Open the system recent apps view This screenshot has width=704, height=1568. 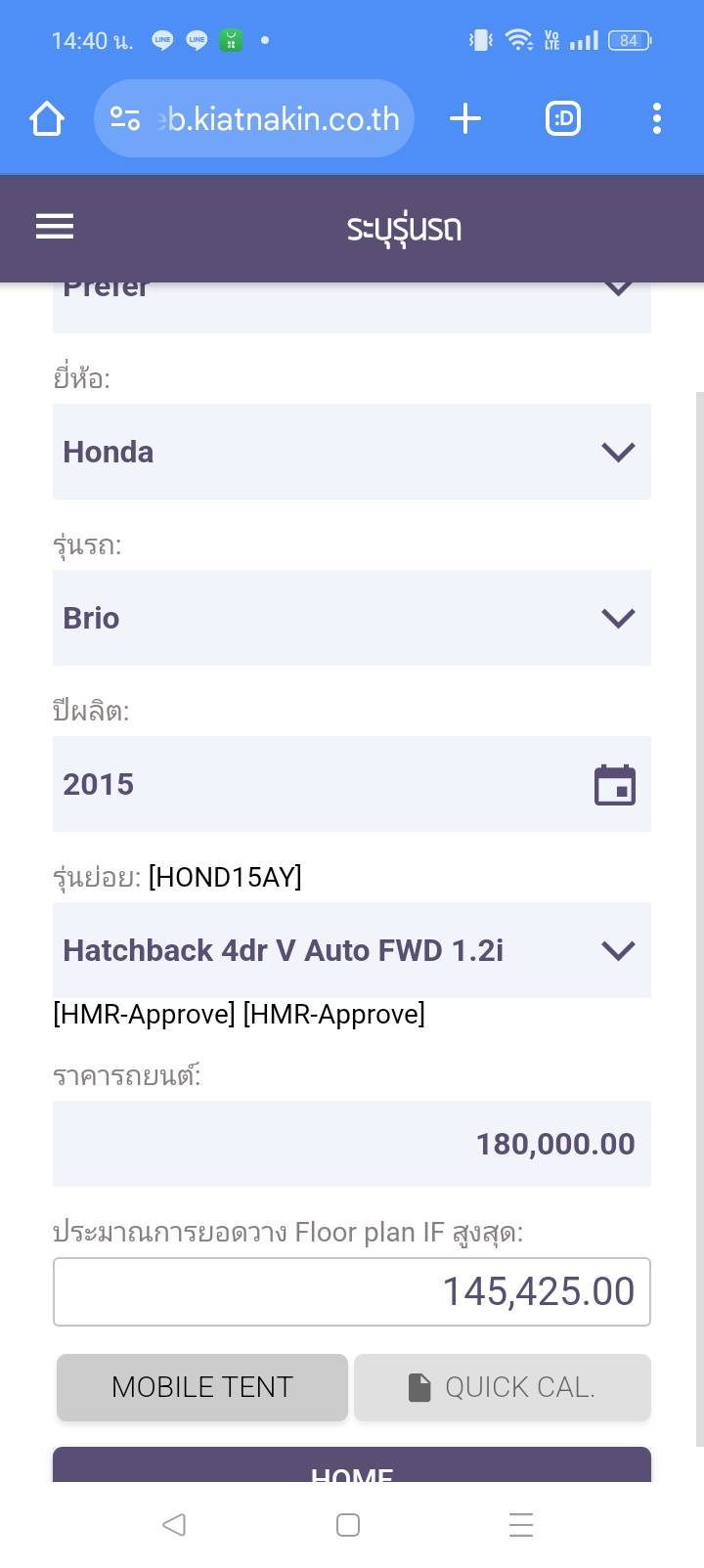(x=521, y=1524)
